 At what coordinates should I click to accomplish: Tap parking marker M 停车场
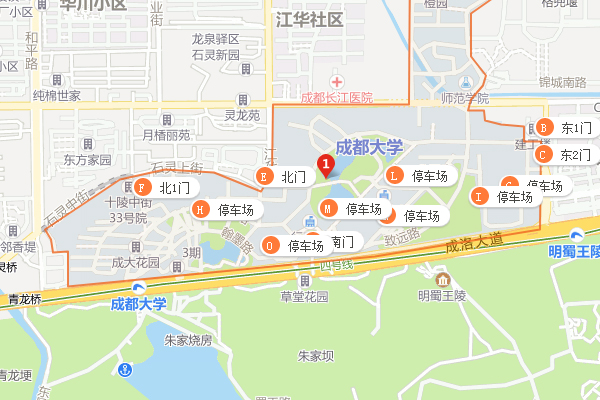pos(327,209)
